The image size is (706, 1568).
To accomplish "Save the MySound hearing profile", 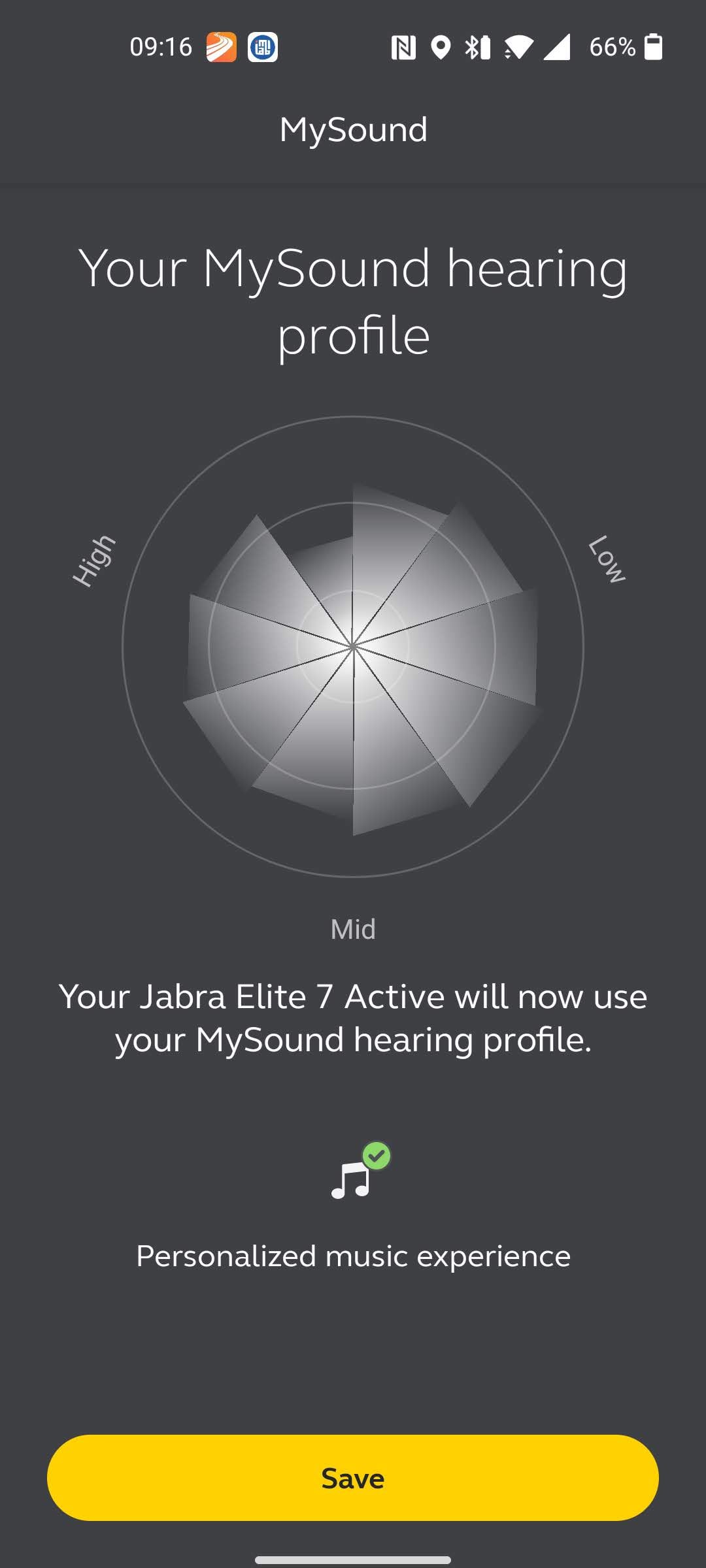I will 352,1478.
